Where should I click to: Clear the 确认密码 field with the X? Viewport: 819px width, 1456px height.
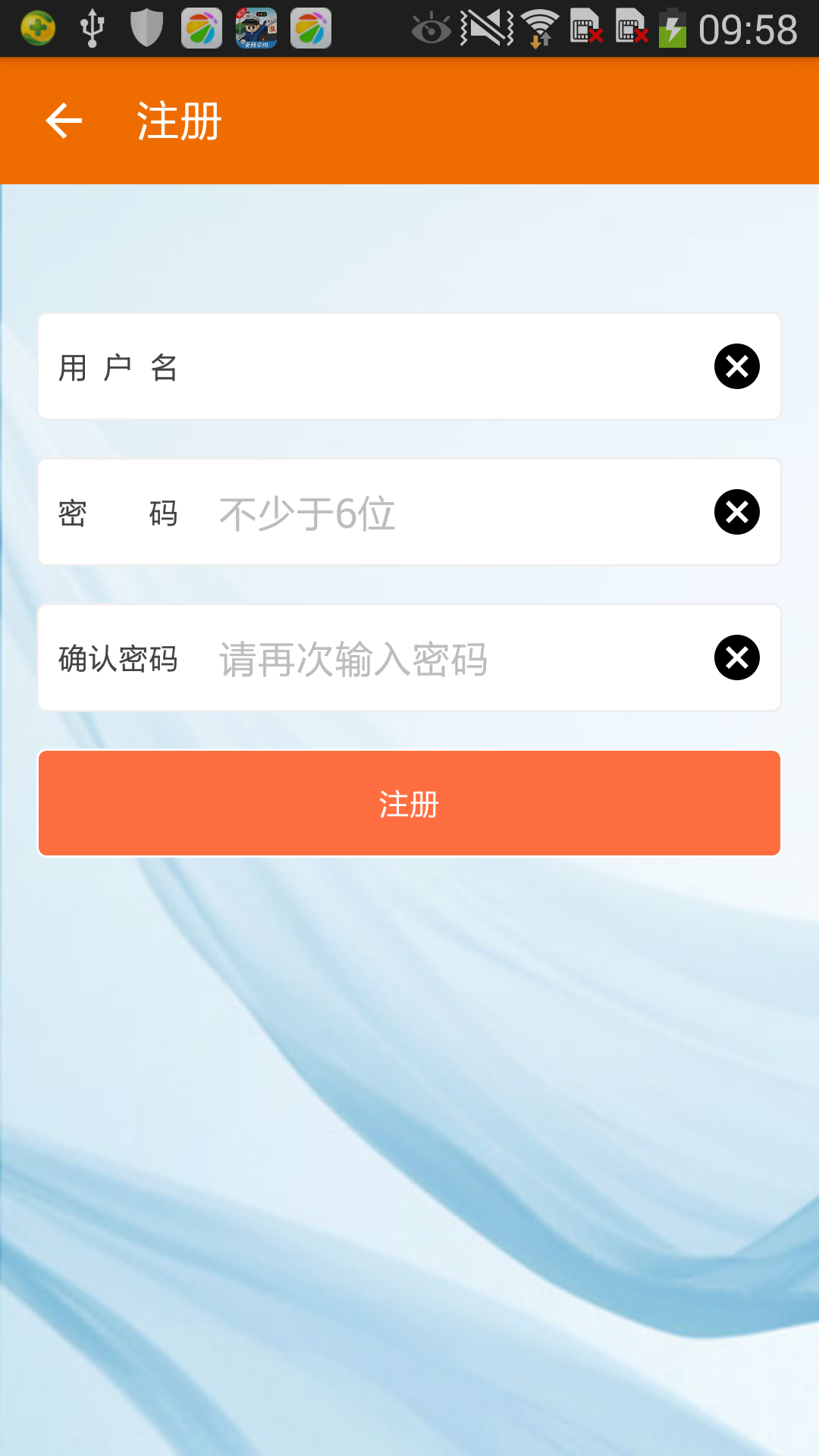(737, 657)
